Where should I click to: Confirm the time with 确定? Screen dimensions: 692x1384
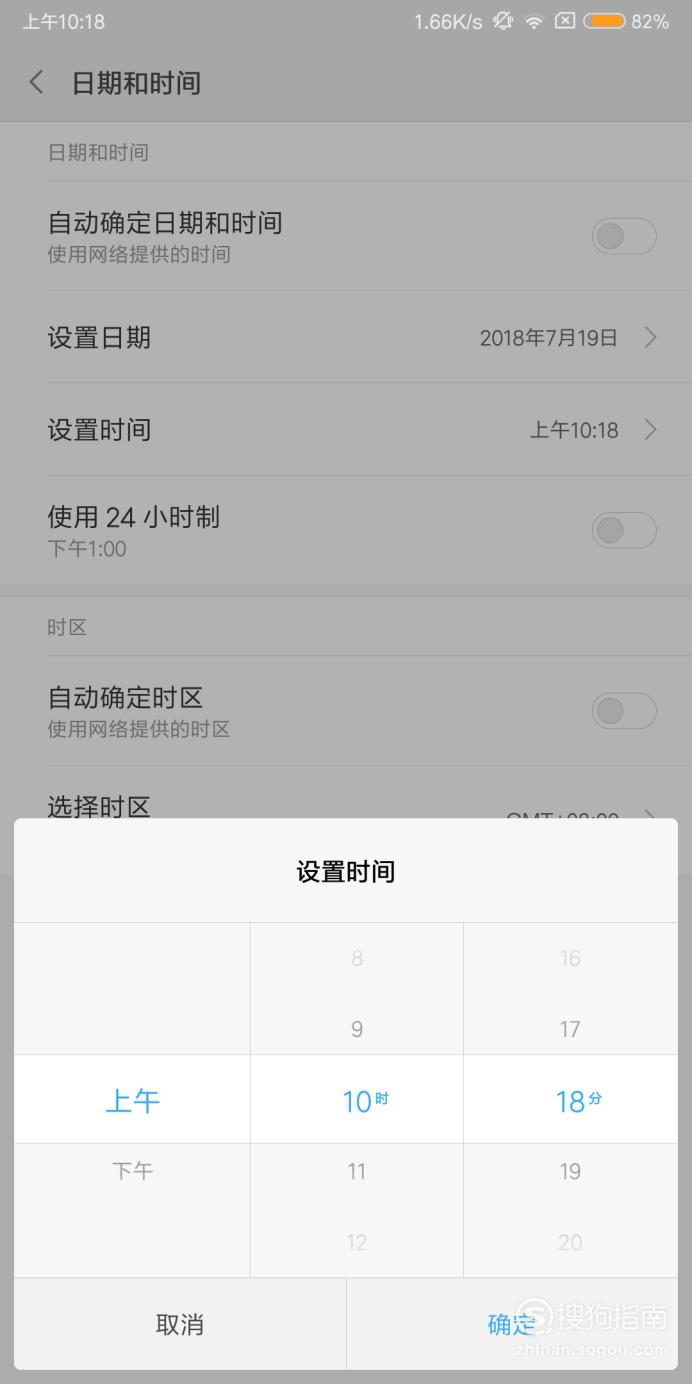click(512, 1324)
